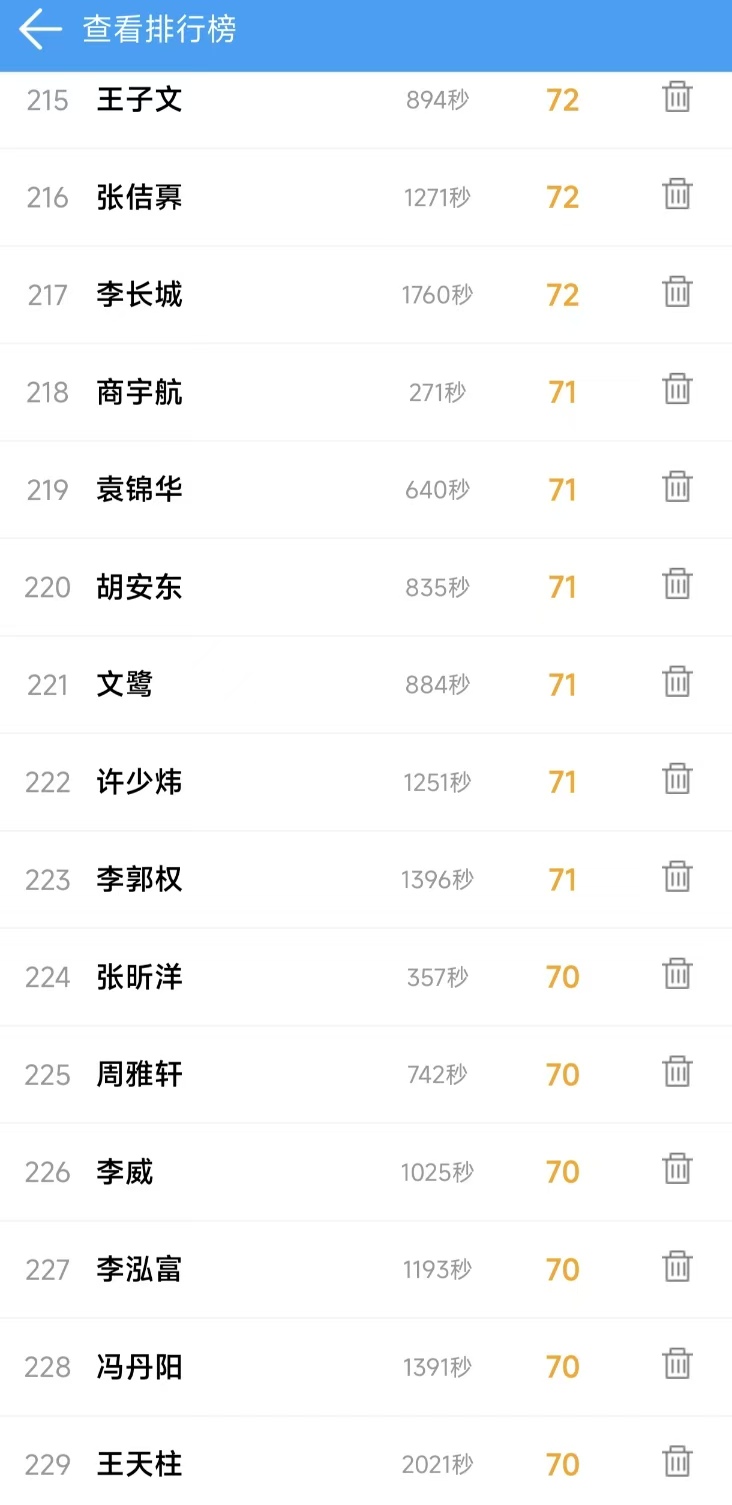Image resolution: width=732 pixels, height=1505 pixels.
Task: Delete 文鹭 from the ranking
Action: 677,682
